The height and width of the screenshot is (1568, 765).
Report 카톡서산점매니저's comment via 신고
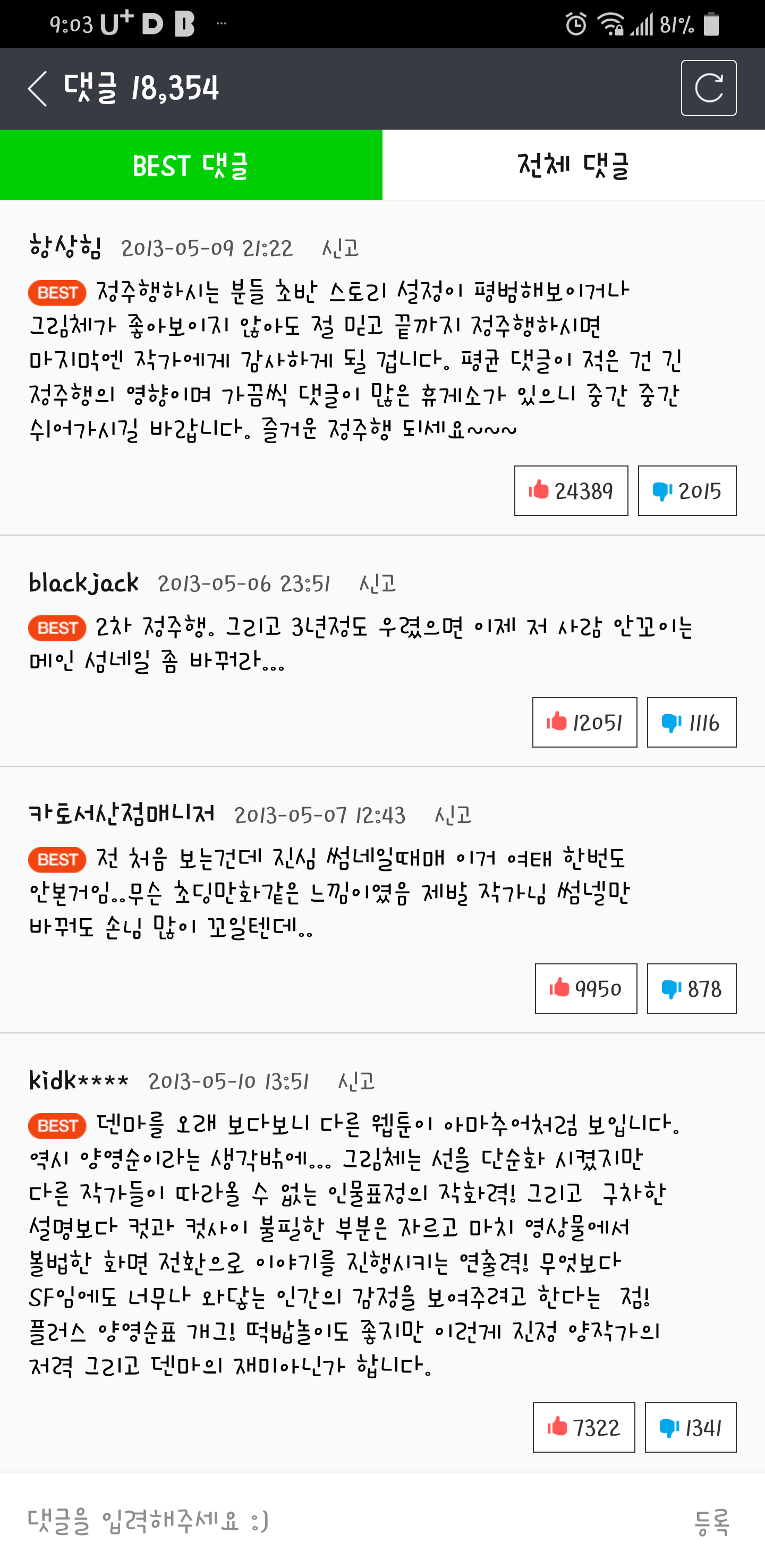tap(453, 815)
